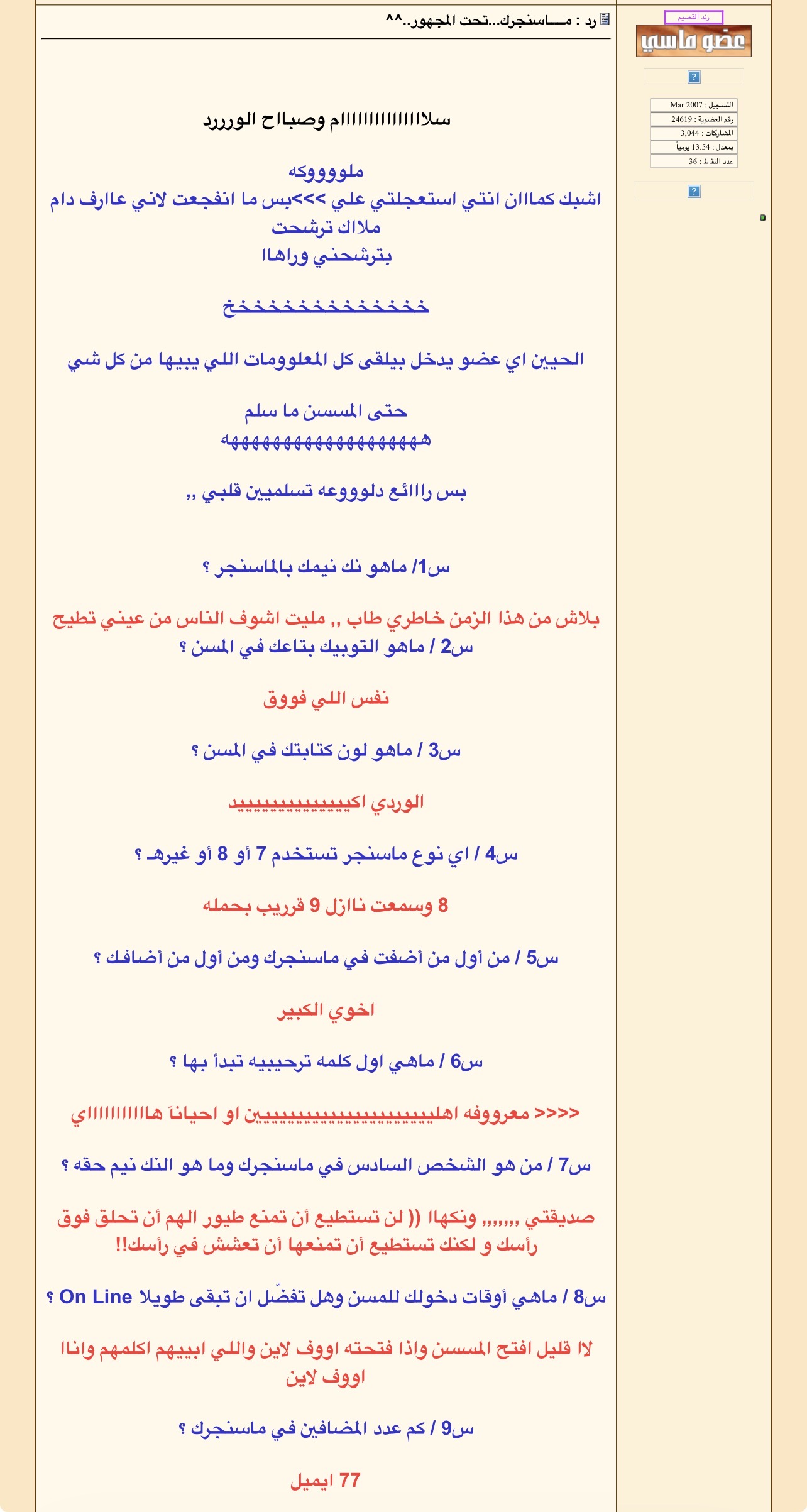Open the profile of member رند القصيم
Screen dimensions: 807x1512
click(x=693, y=17)
